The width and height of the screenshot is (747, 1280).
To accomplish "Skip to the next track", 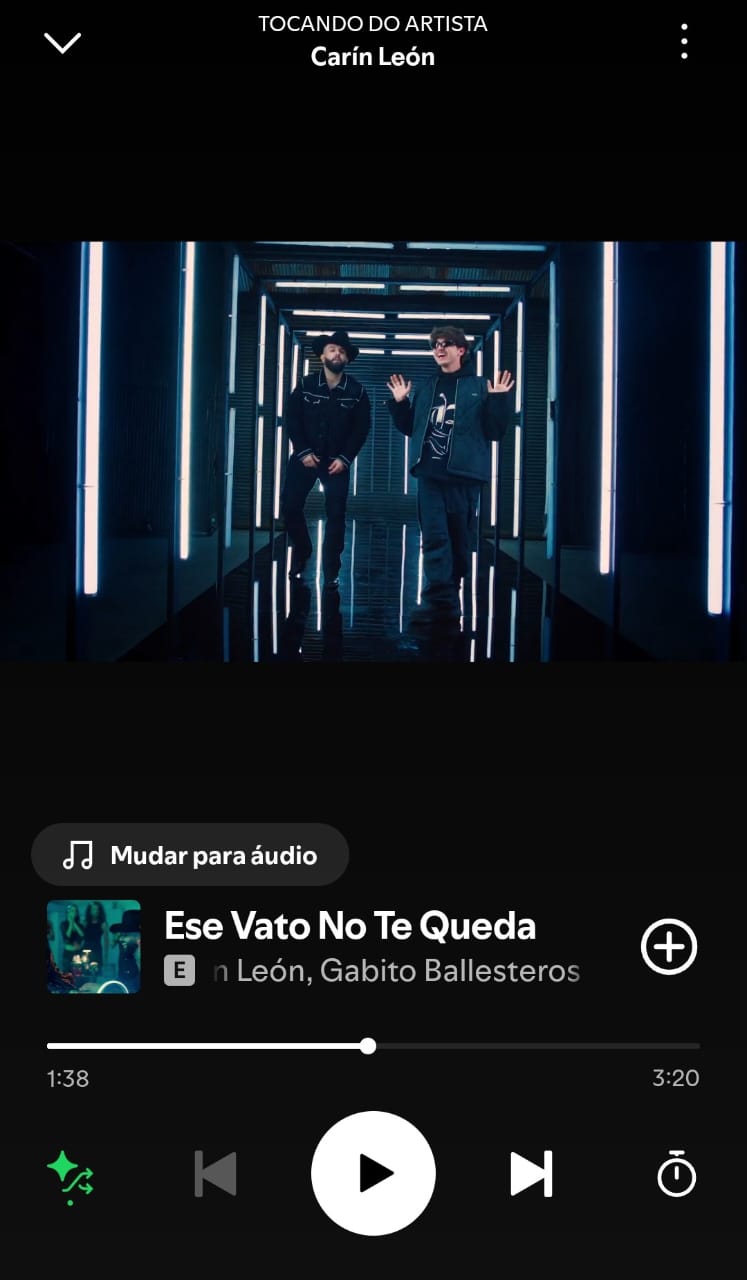I will (530, 1172).
